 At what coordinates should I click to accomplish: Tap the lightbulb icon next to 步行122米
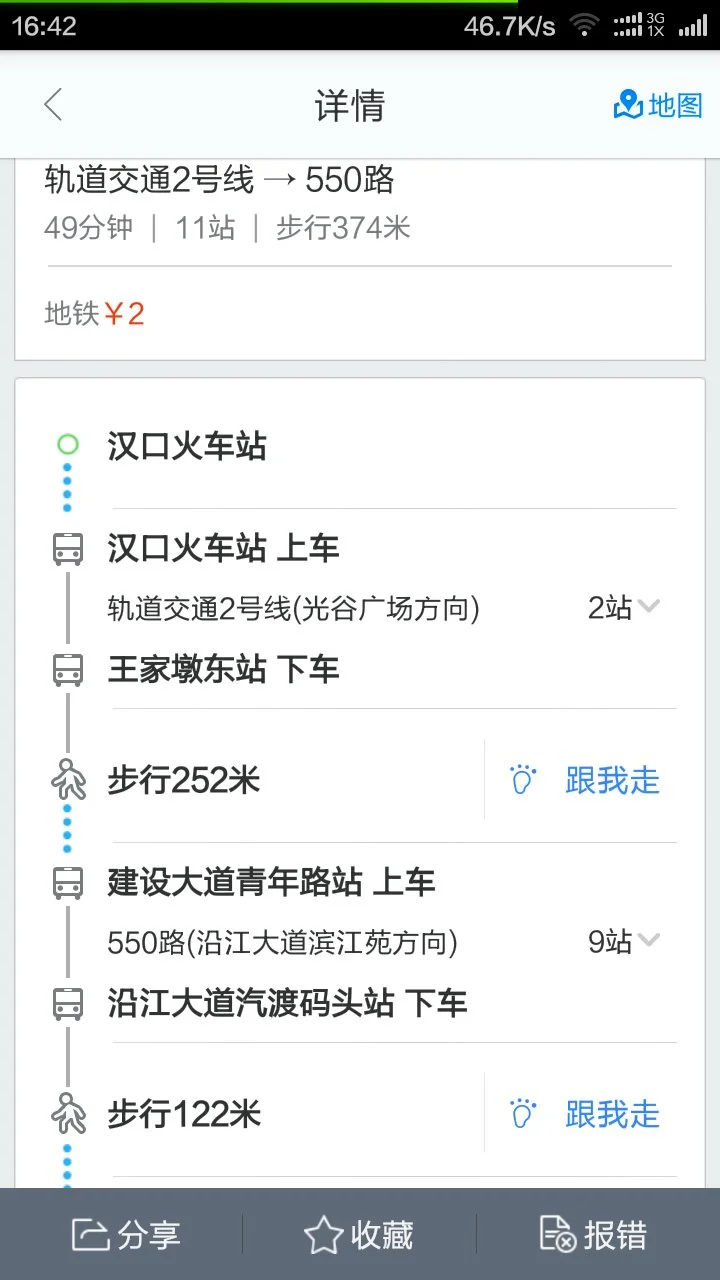(522, 1114)
